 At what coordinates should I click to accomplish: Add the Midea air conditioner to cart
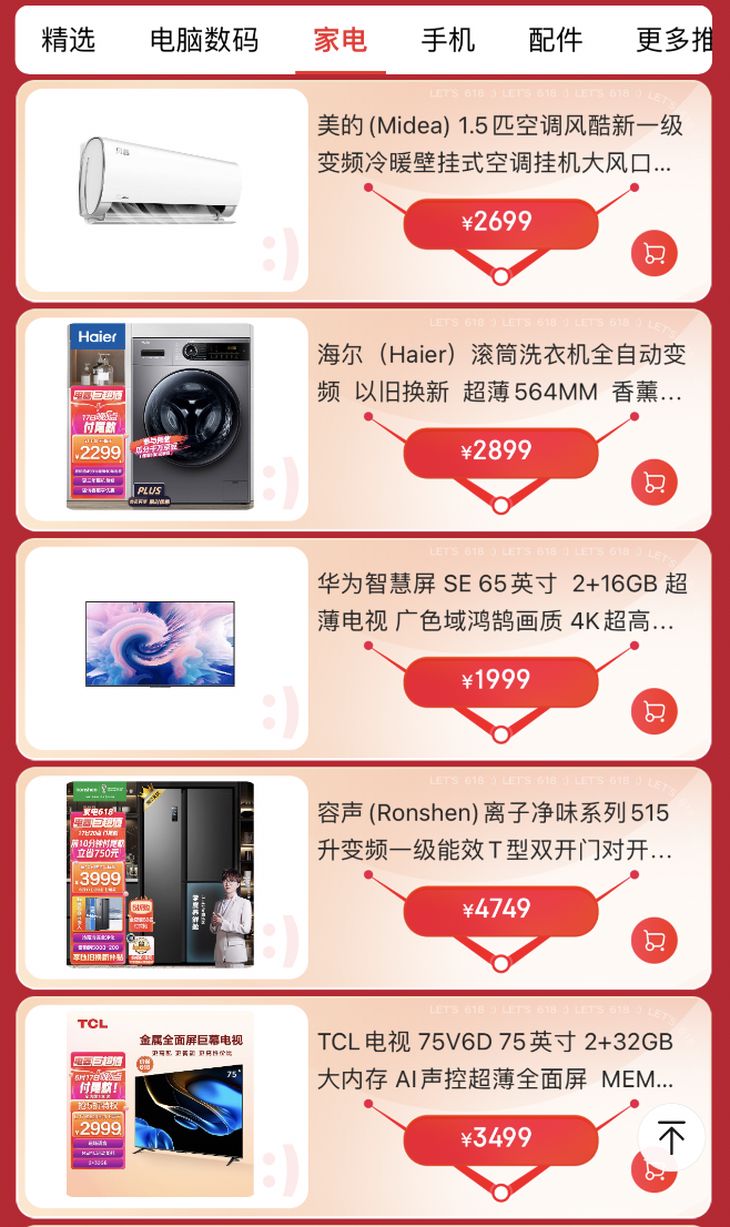pos(655,253)
